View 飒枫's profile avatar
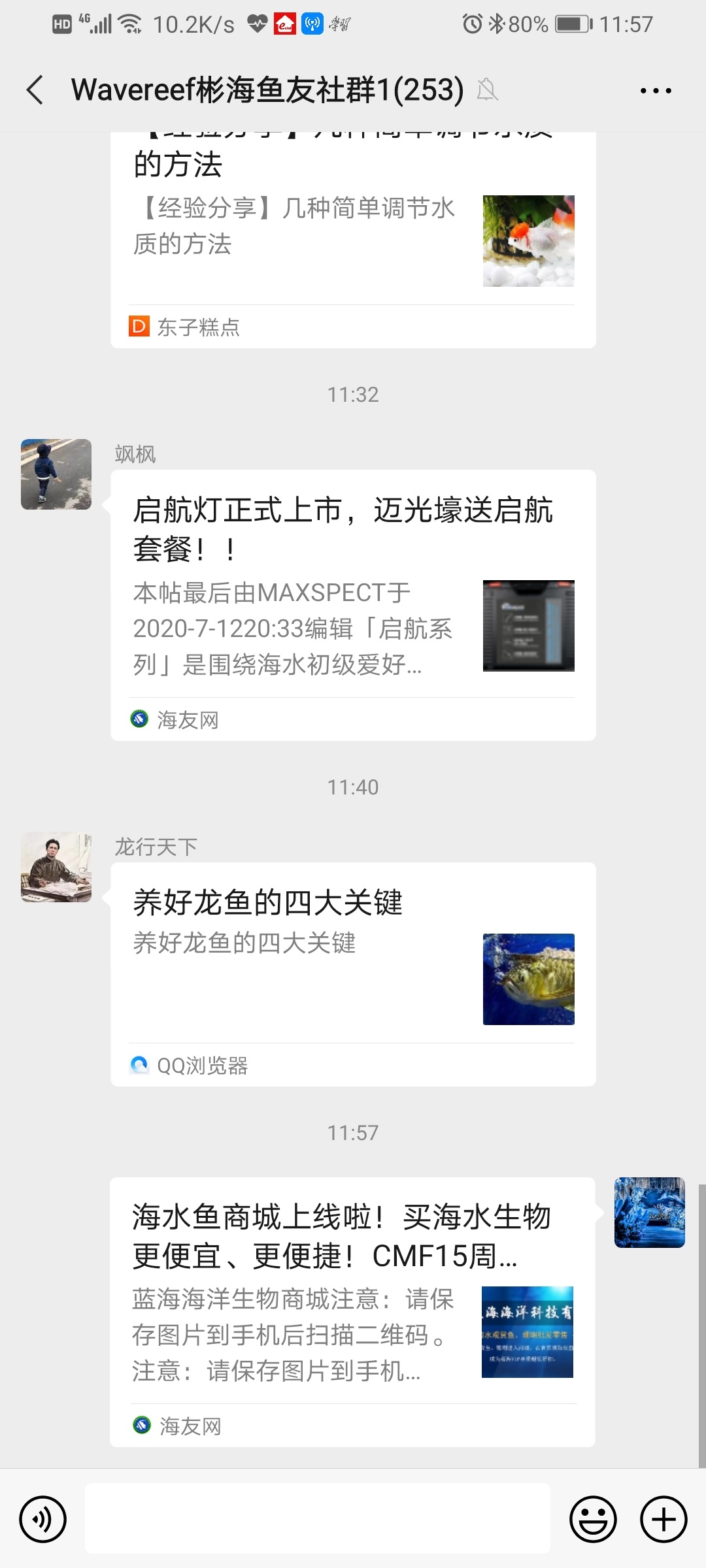706x1568 pixels. pyautogui.click(x=56, y=474)
